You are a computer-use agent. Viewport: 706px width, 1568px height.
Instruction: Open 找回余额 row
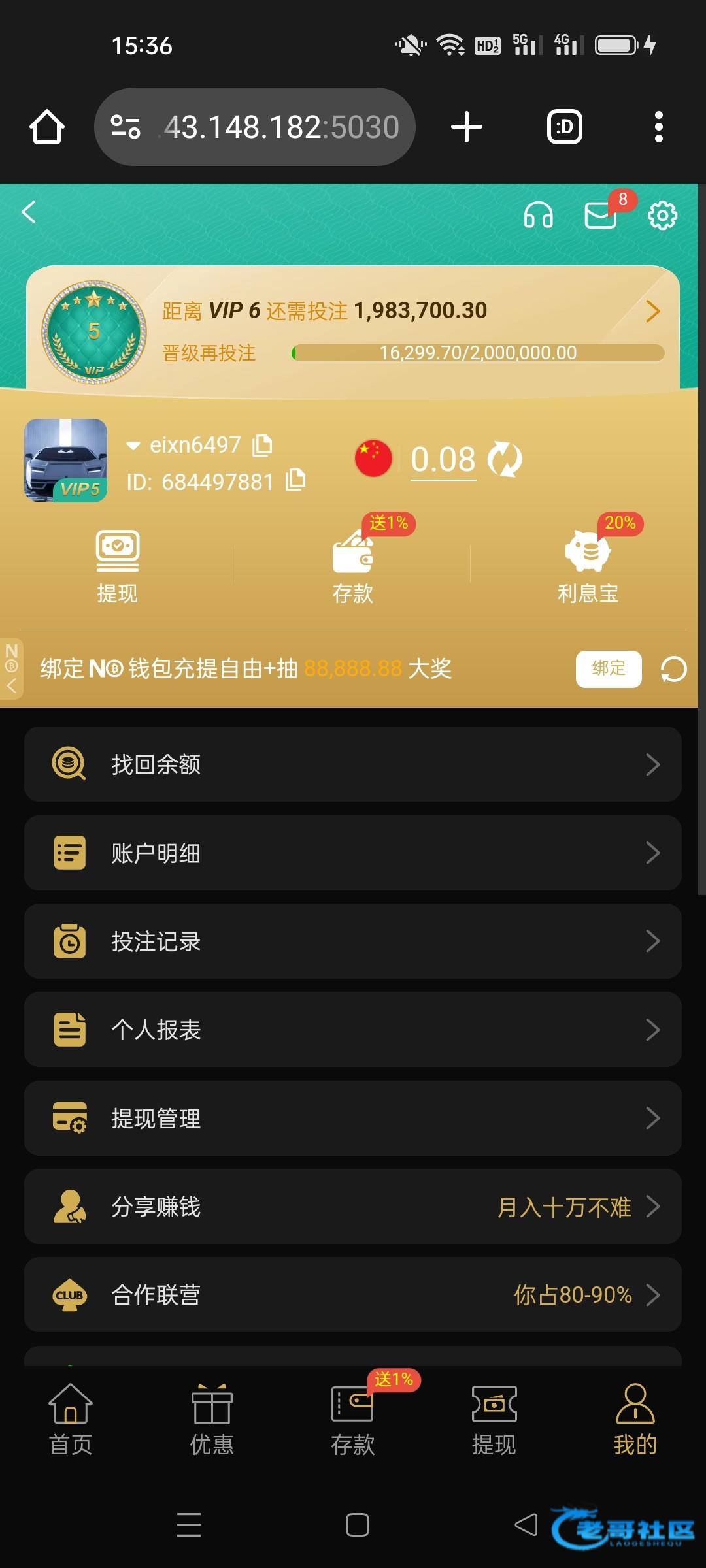tap(353, 764)
